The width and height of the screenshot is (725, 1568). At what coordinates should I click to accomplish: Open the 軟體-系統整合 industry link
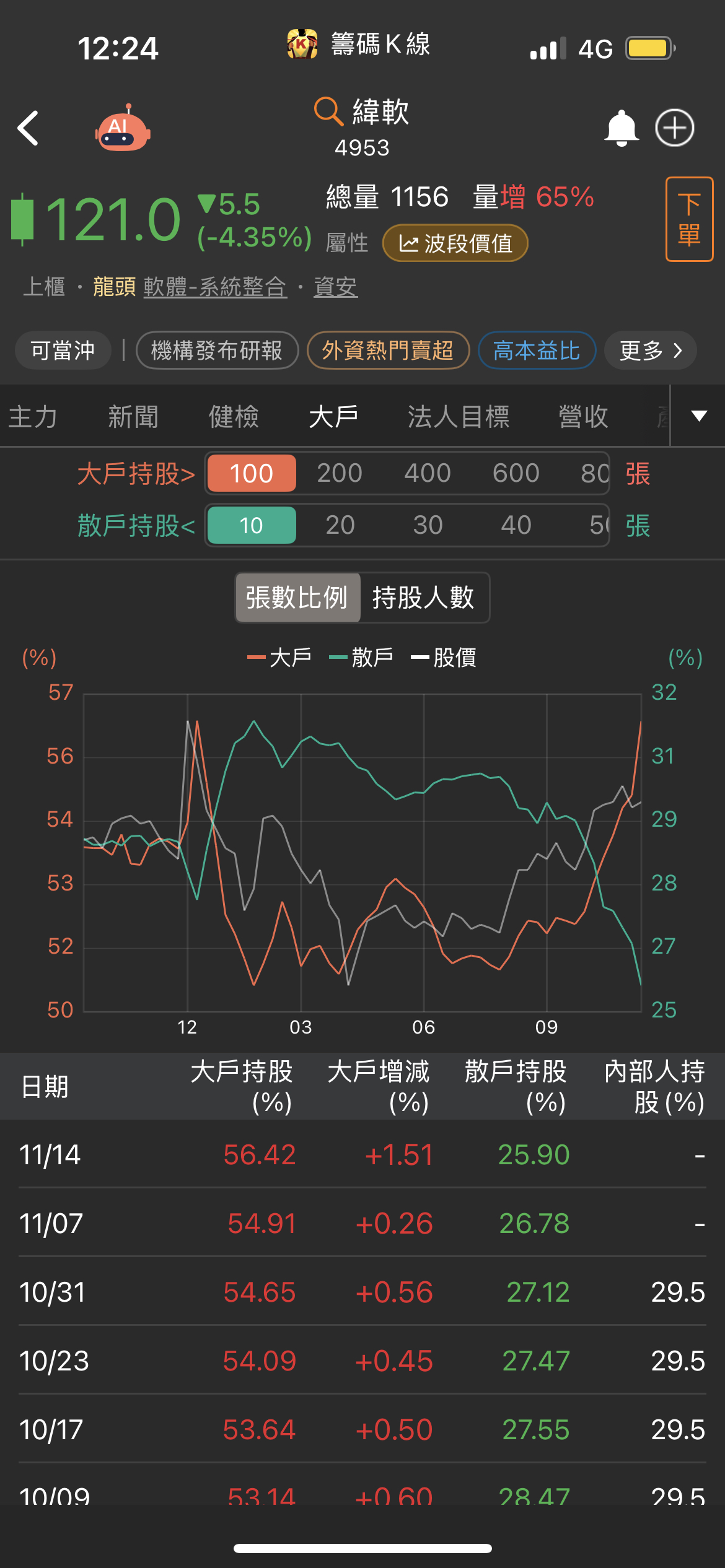215,287
